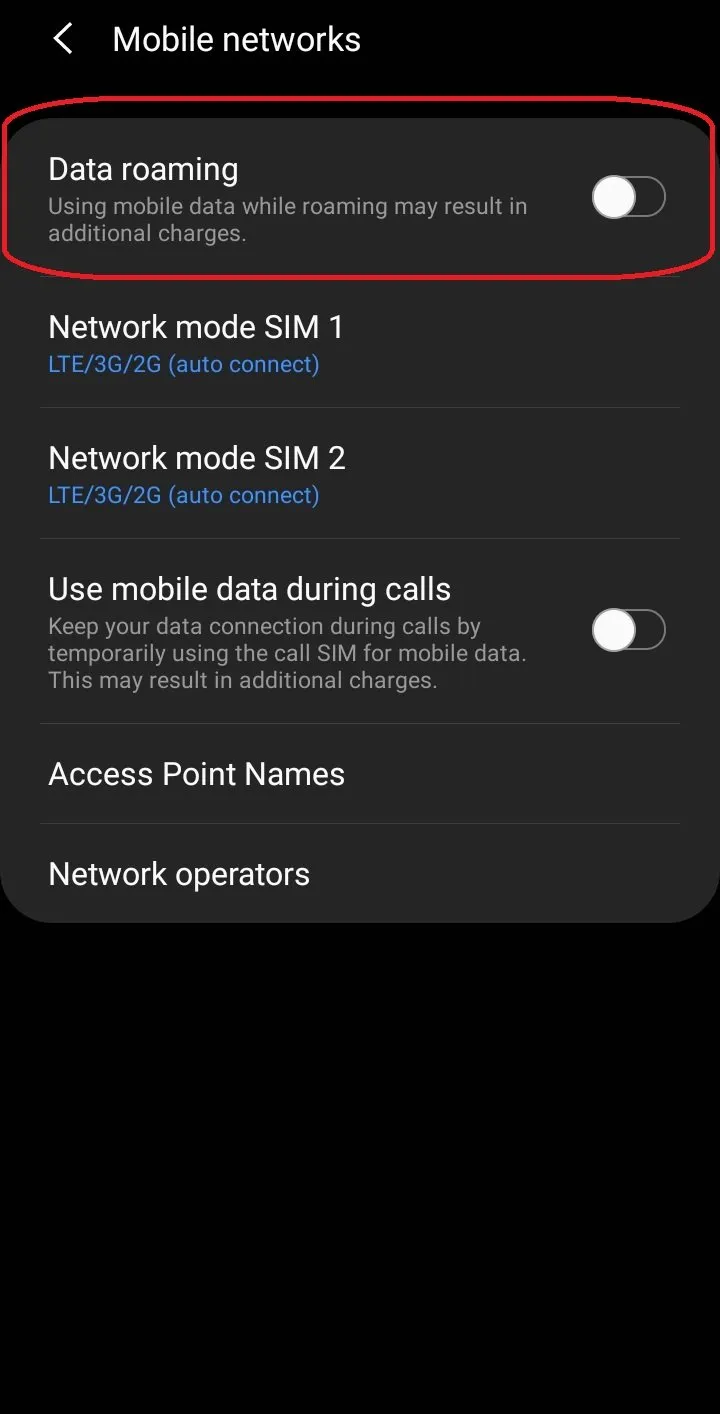This screenshot has width=720, height=1414.
Task: Go back from Mobile networks
Action: point(63,40)
